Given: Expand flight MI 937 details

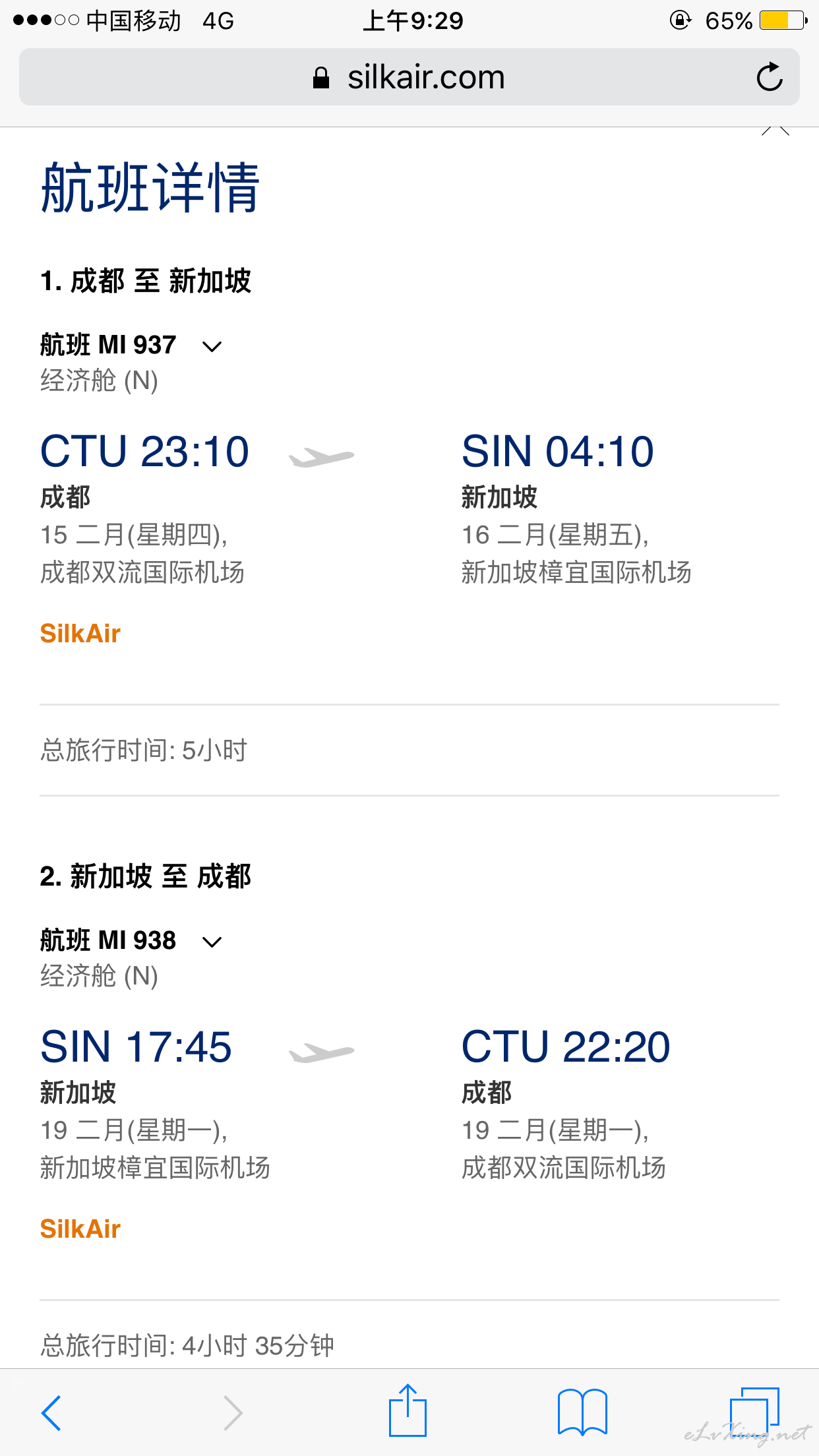Looking at the screenshot, I should pyautogui.click(x=212, y=346).
